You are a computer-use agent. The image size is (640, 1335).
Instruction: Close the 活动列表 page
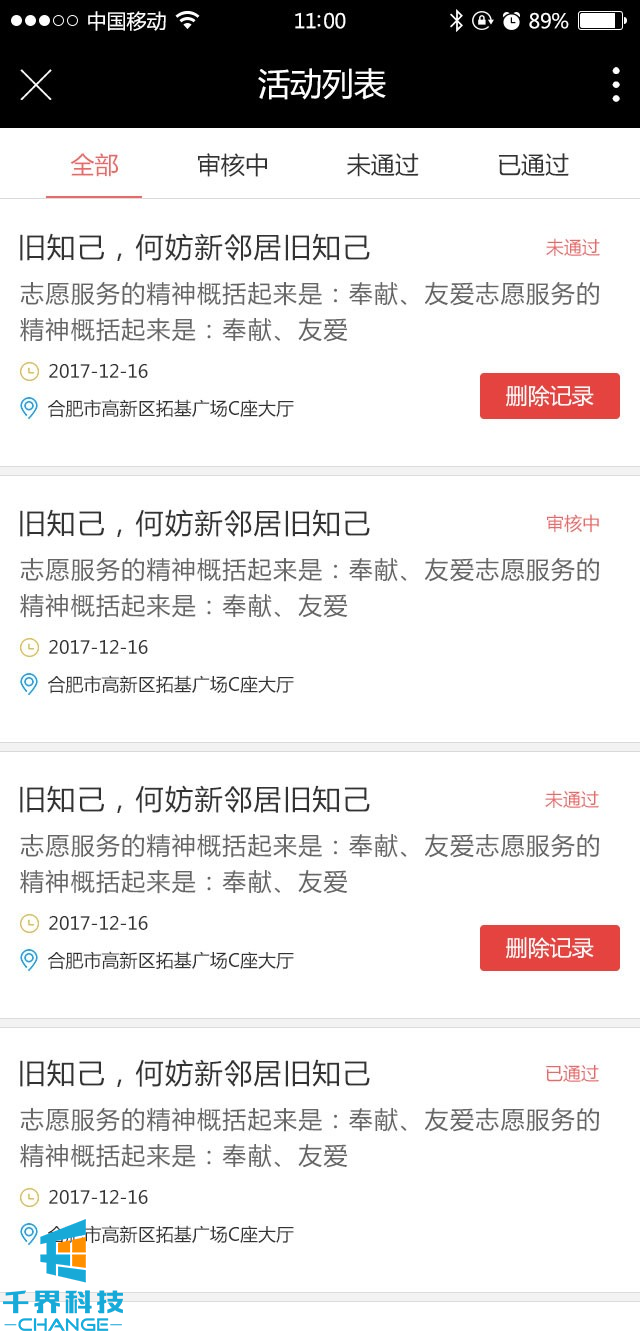point(36,85)
